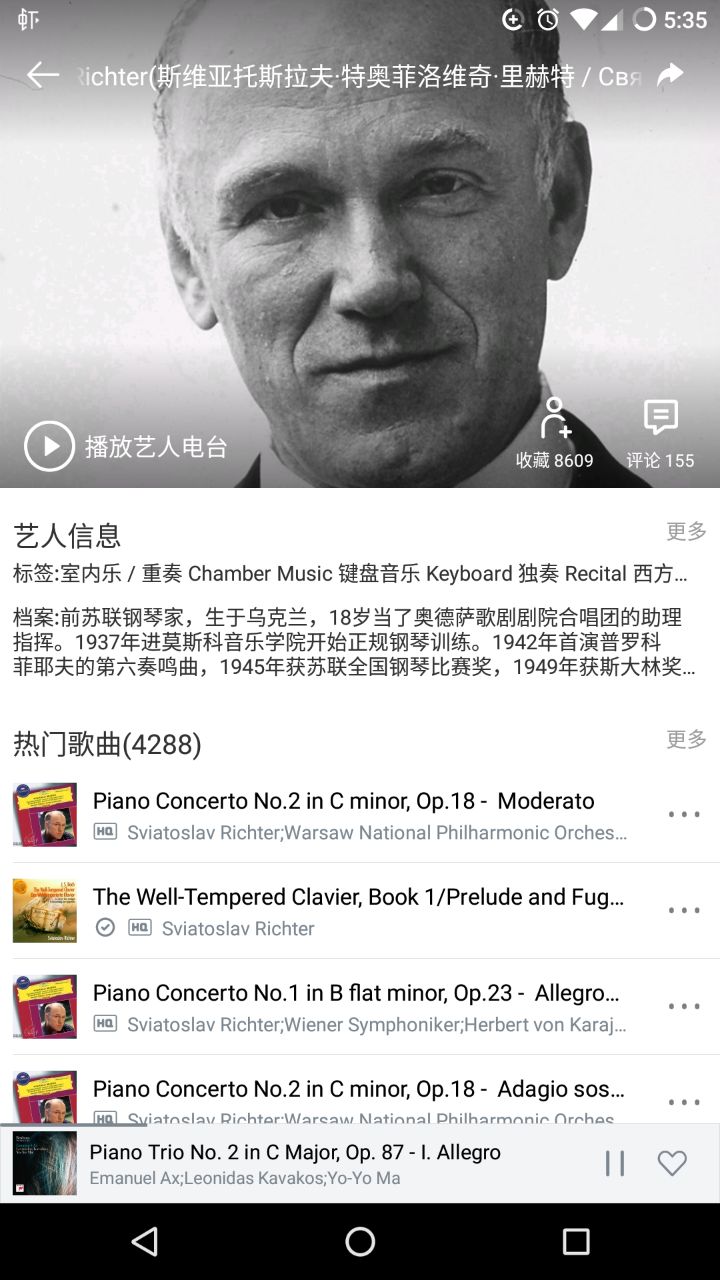Open options for Piano Concerto No.2 Adagio

click(684, 1102)
